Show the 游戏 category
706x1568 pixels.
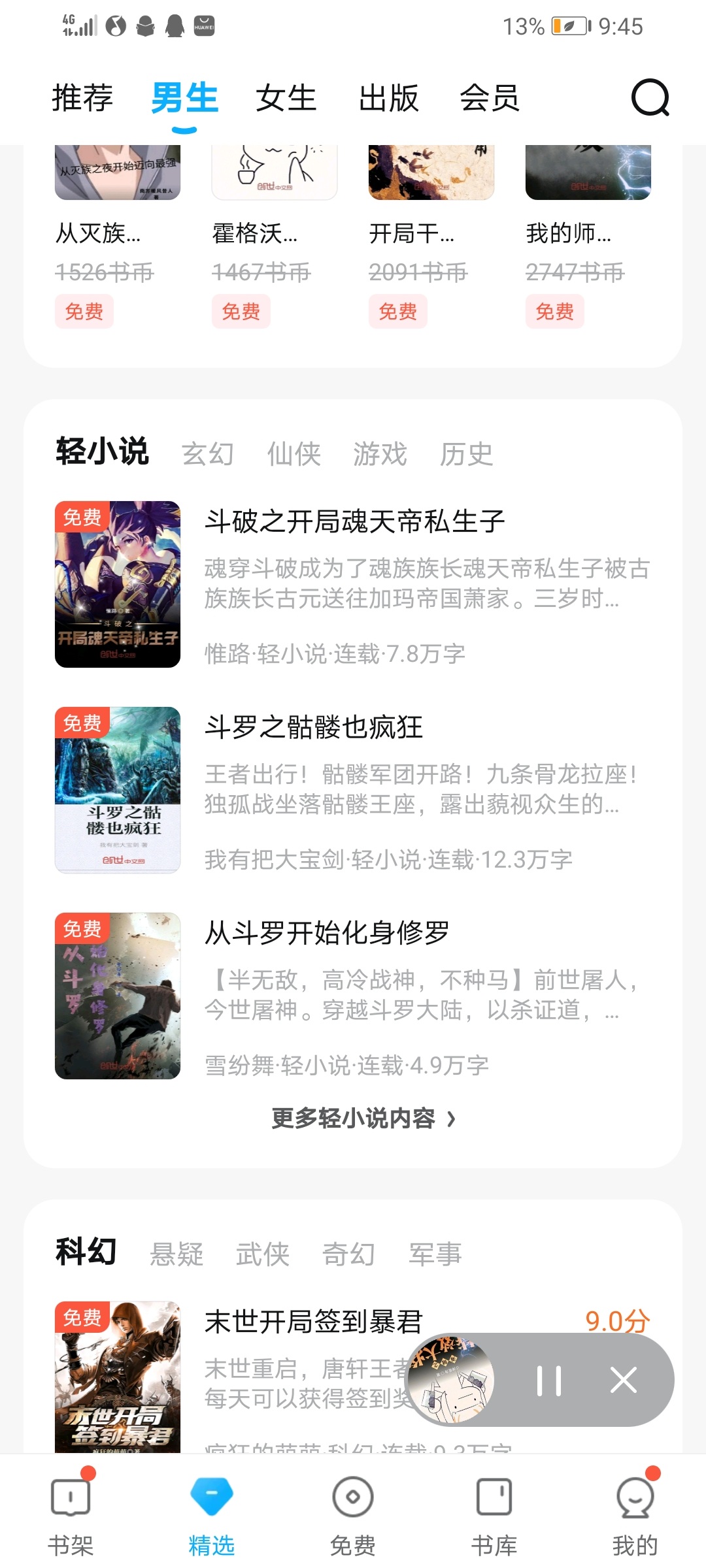380,453
